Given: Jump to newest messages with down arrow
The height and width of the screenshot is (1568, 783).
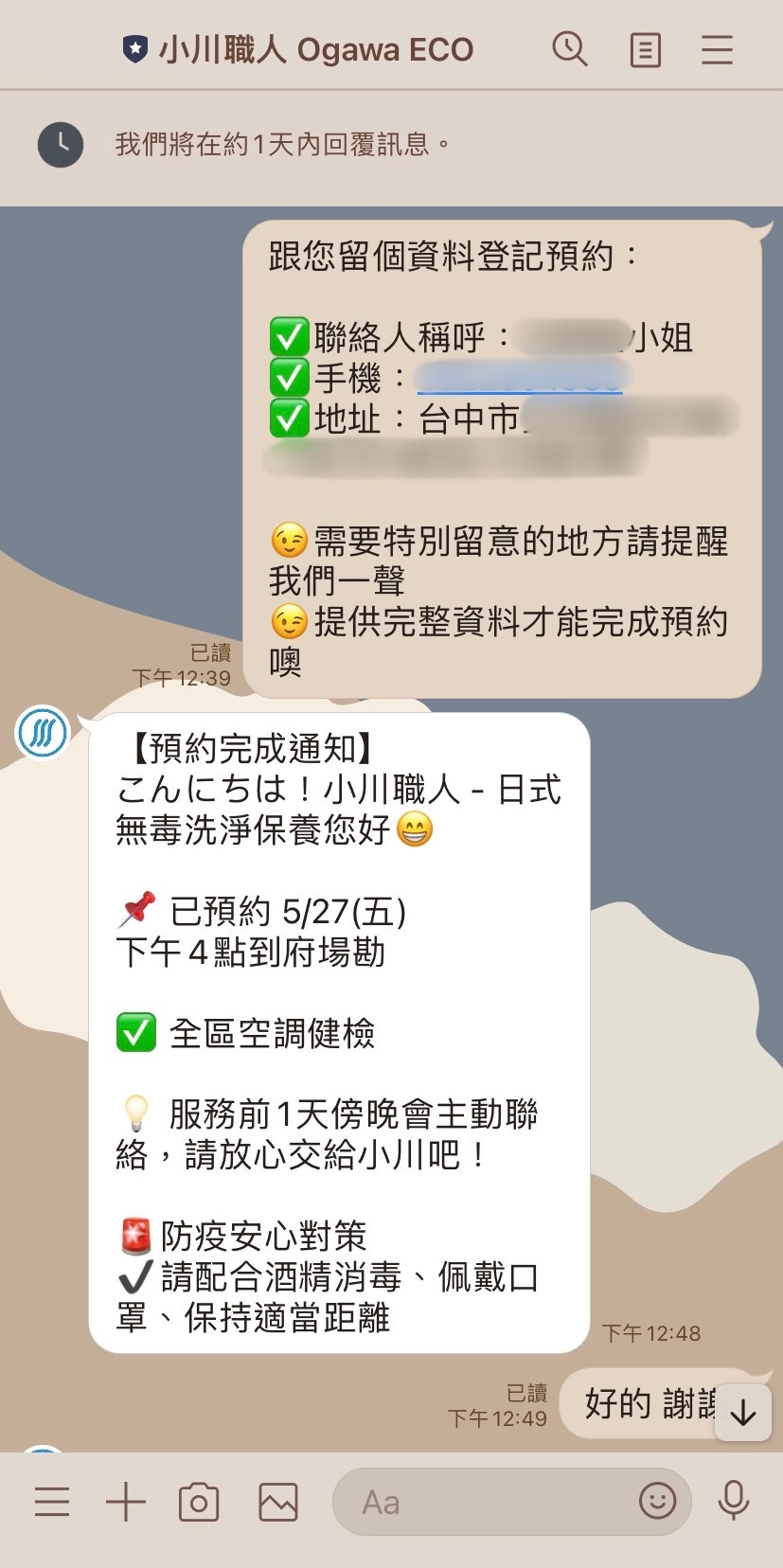Looking at the screenshot, I should [x=741, y=1412].
